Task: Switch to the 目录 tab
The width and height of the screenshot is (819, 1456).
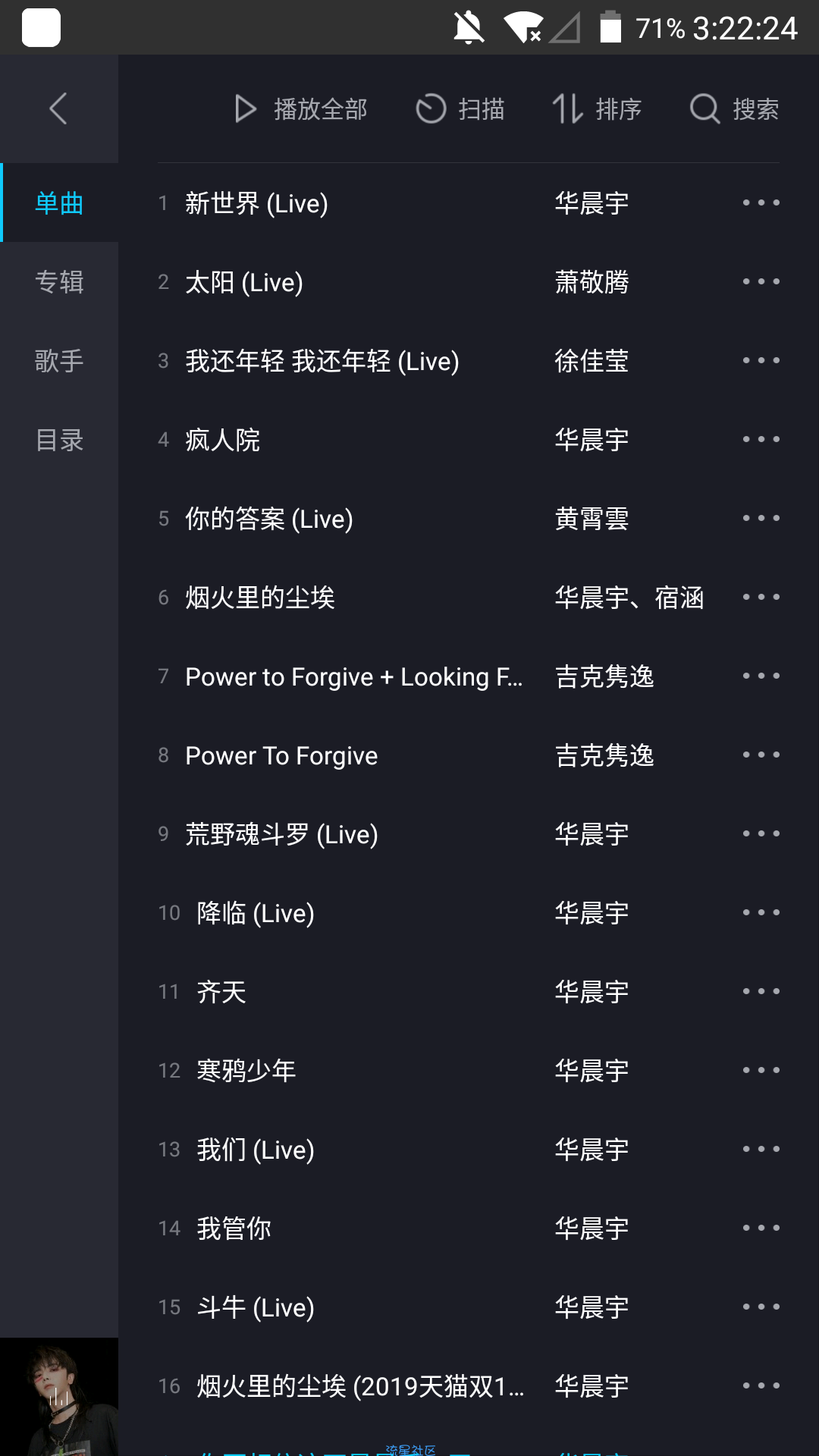Action: tap(59, 440)
